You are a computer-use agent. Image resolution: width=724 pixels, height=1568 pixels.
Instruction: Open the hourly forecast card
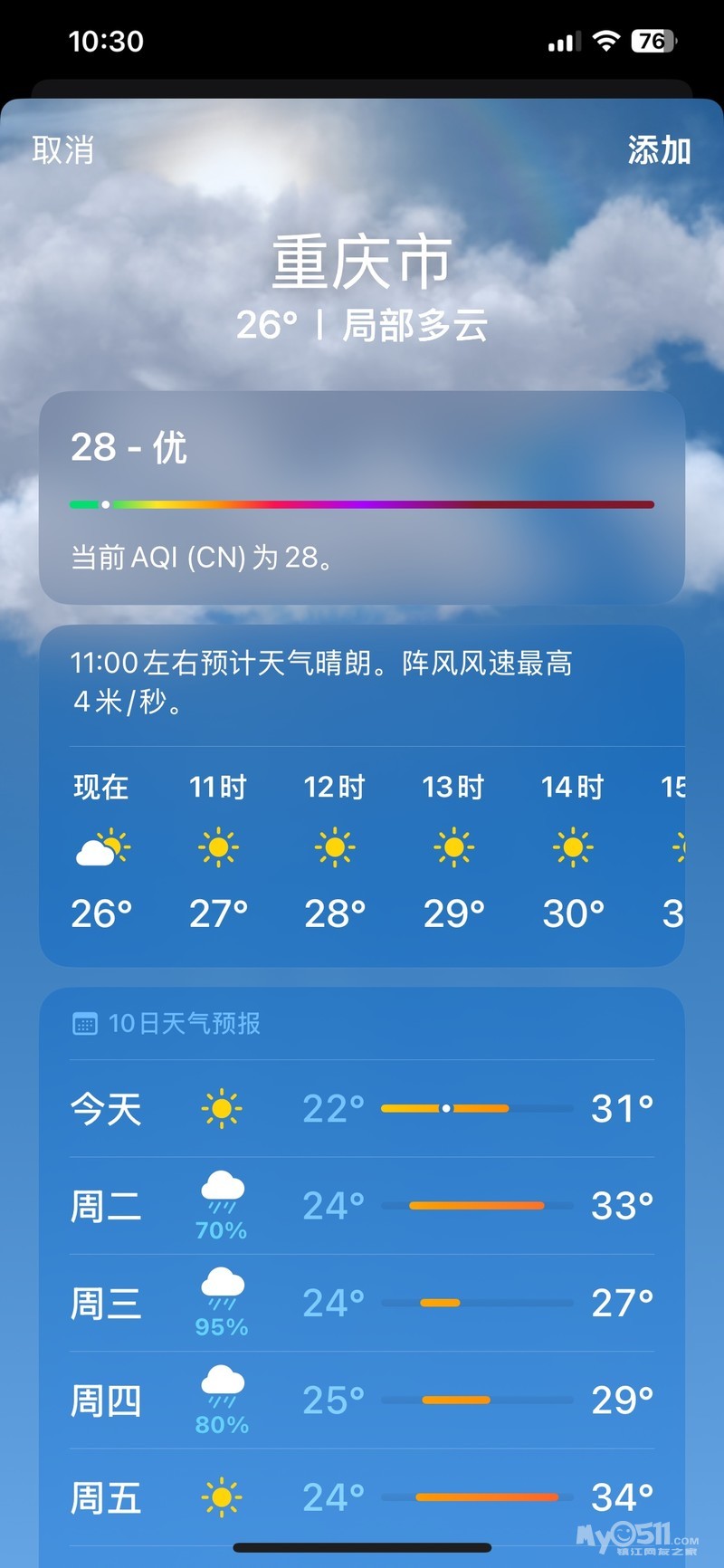pyautogui.click(x=362, y=851)
